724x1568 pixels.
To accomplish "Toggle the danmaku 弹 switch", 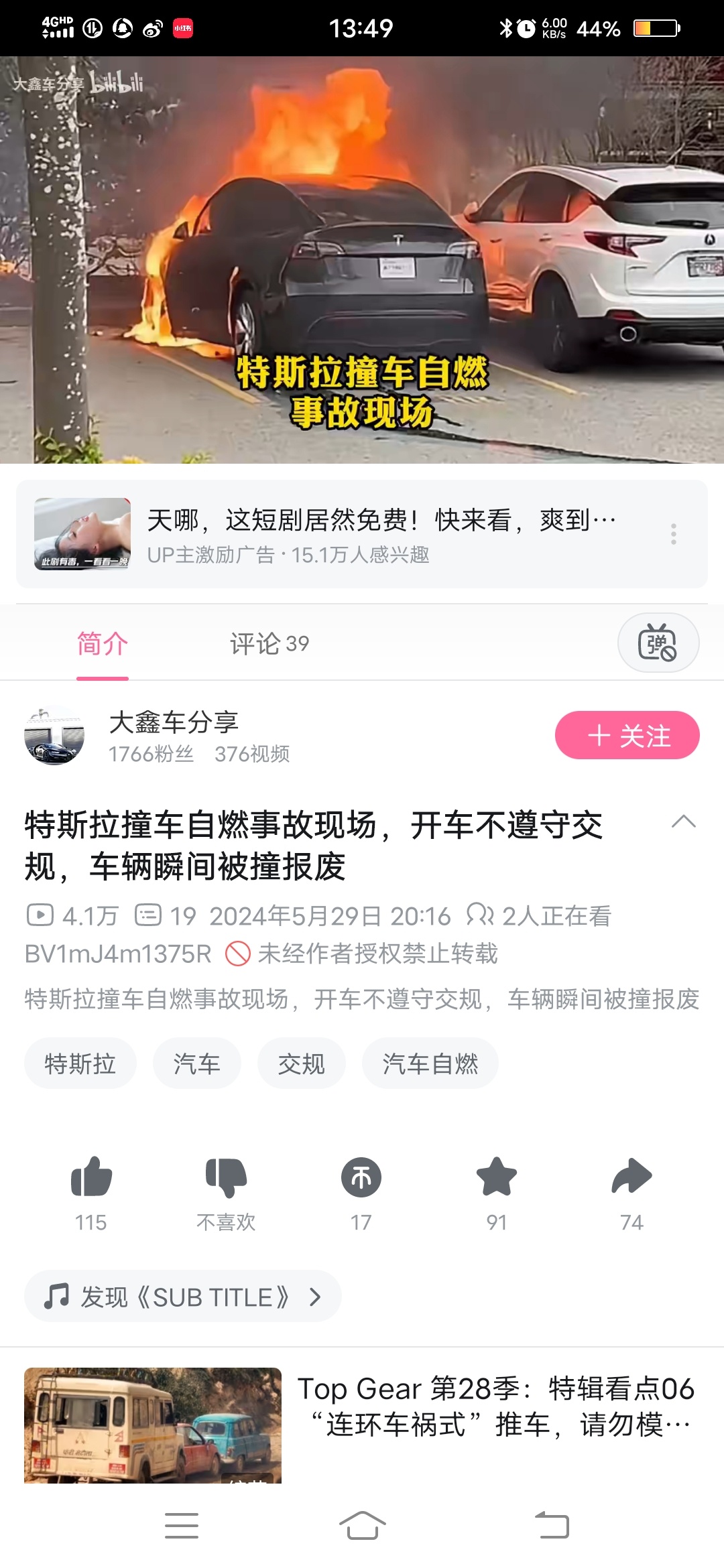I will click(x=658, y=643).
